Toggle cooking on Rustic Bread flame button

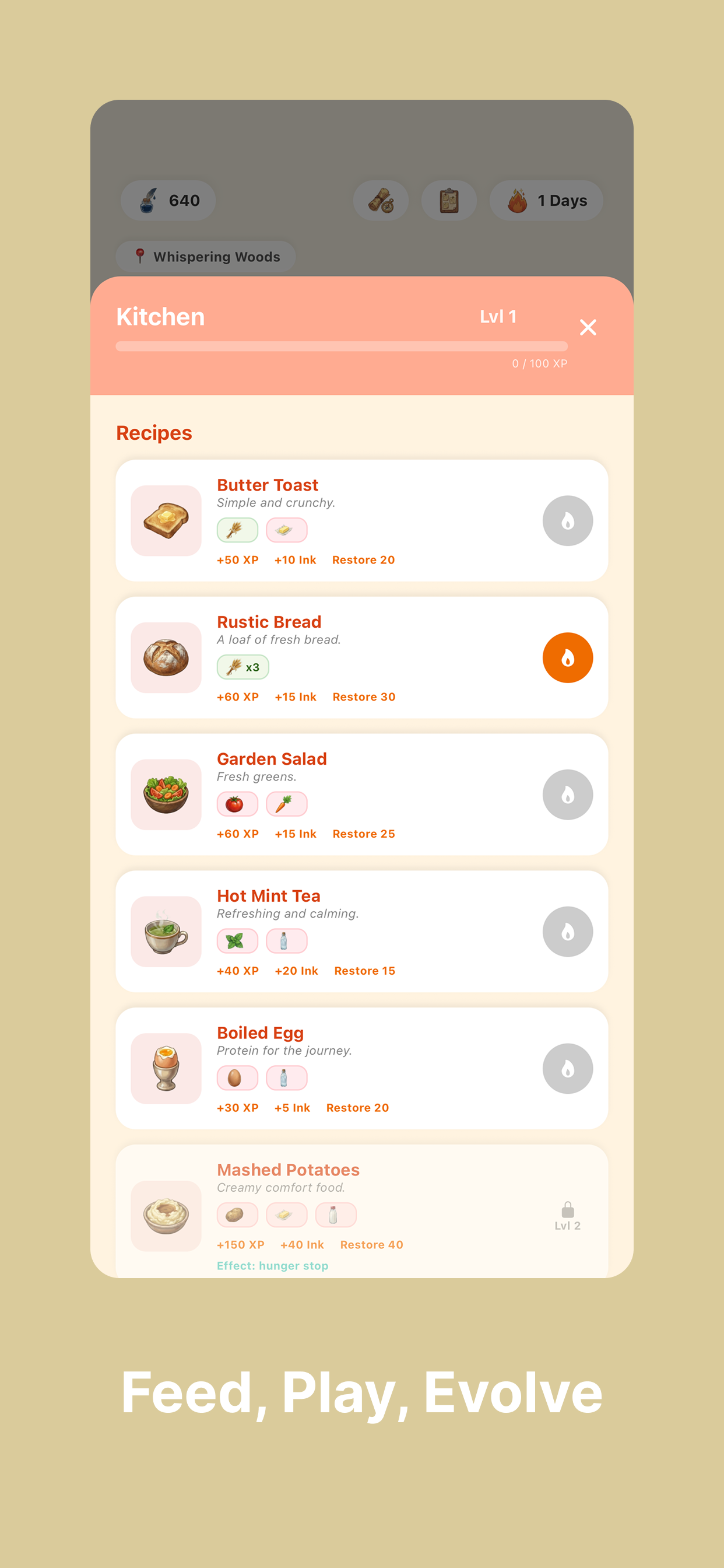[x=568, y=658]
